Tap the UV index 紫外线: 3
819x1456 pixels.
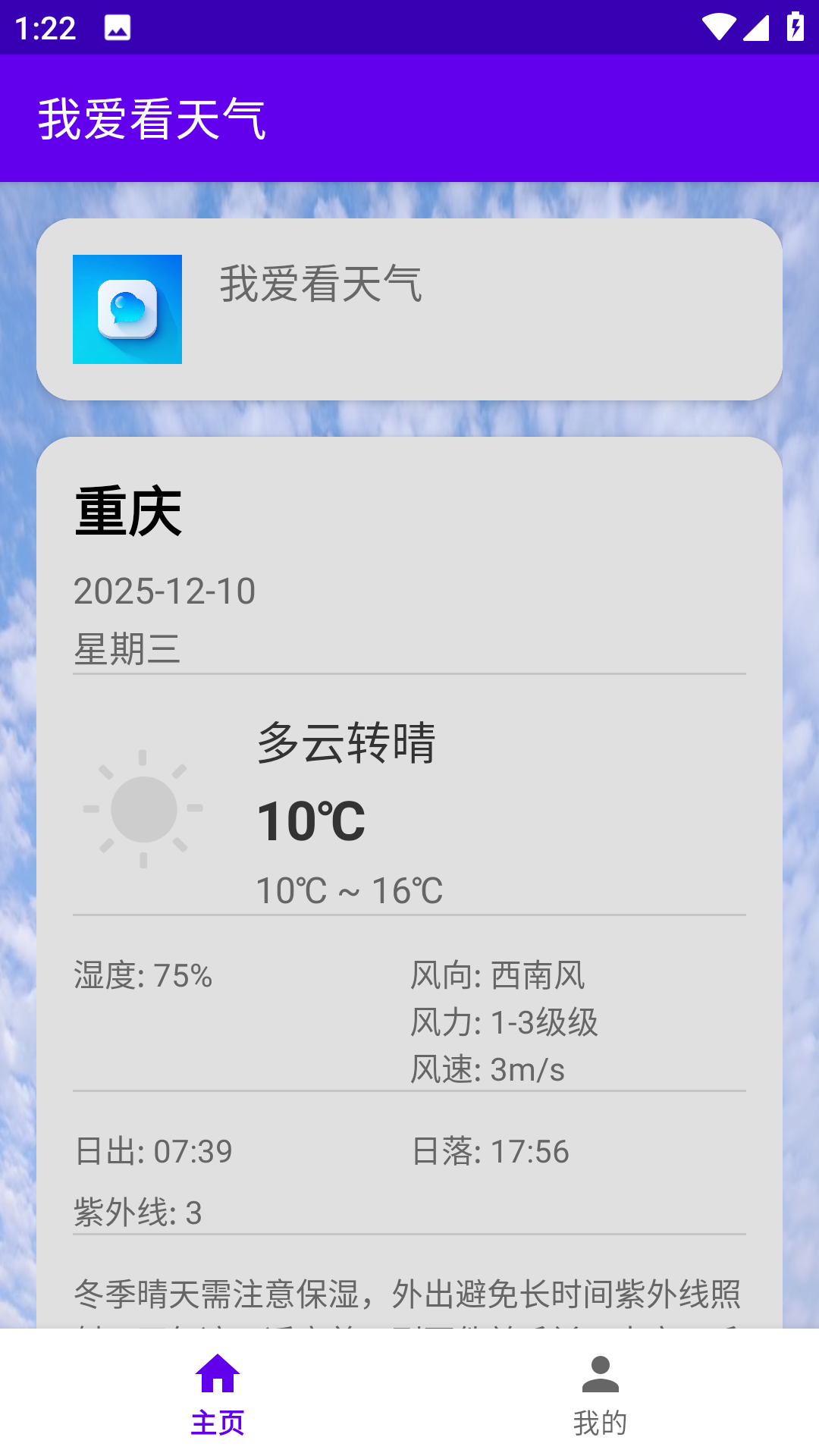pyautogui.click(x=136, y=1211)
